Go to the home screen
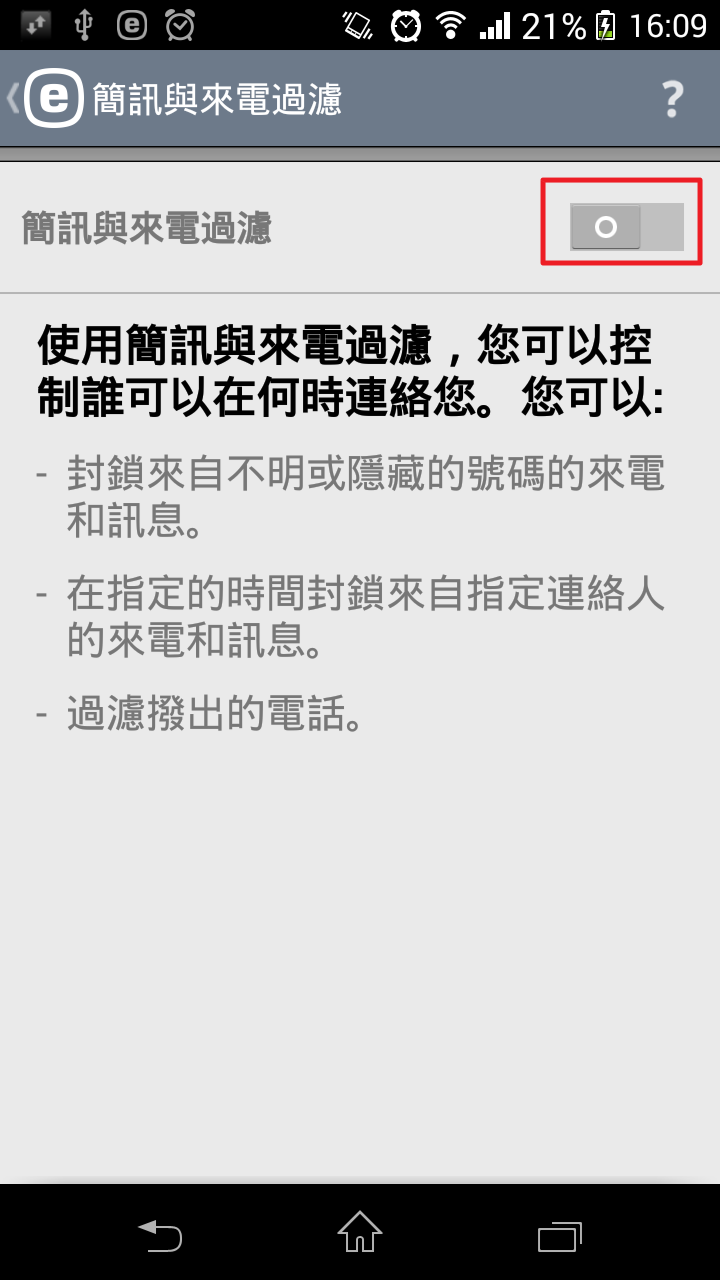 [x=360, y=1234]
